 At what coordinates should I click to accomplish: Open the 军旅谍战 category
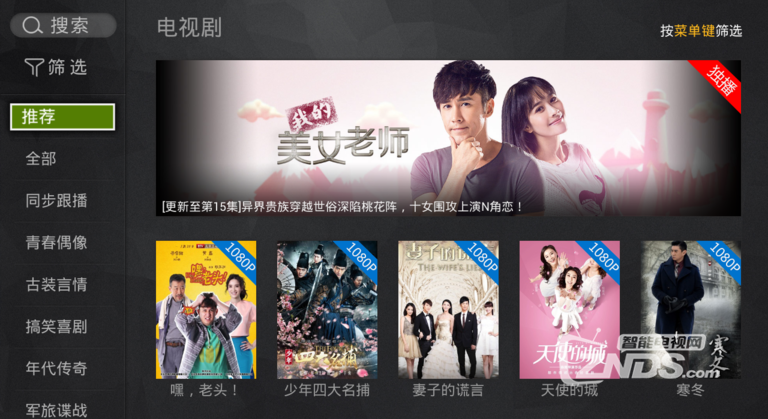click(x=56, y=409)
